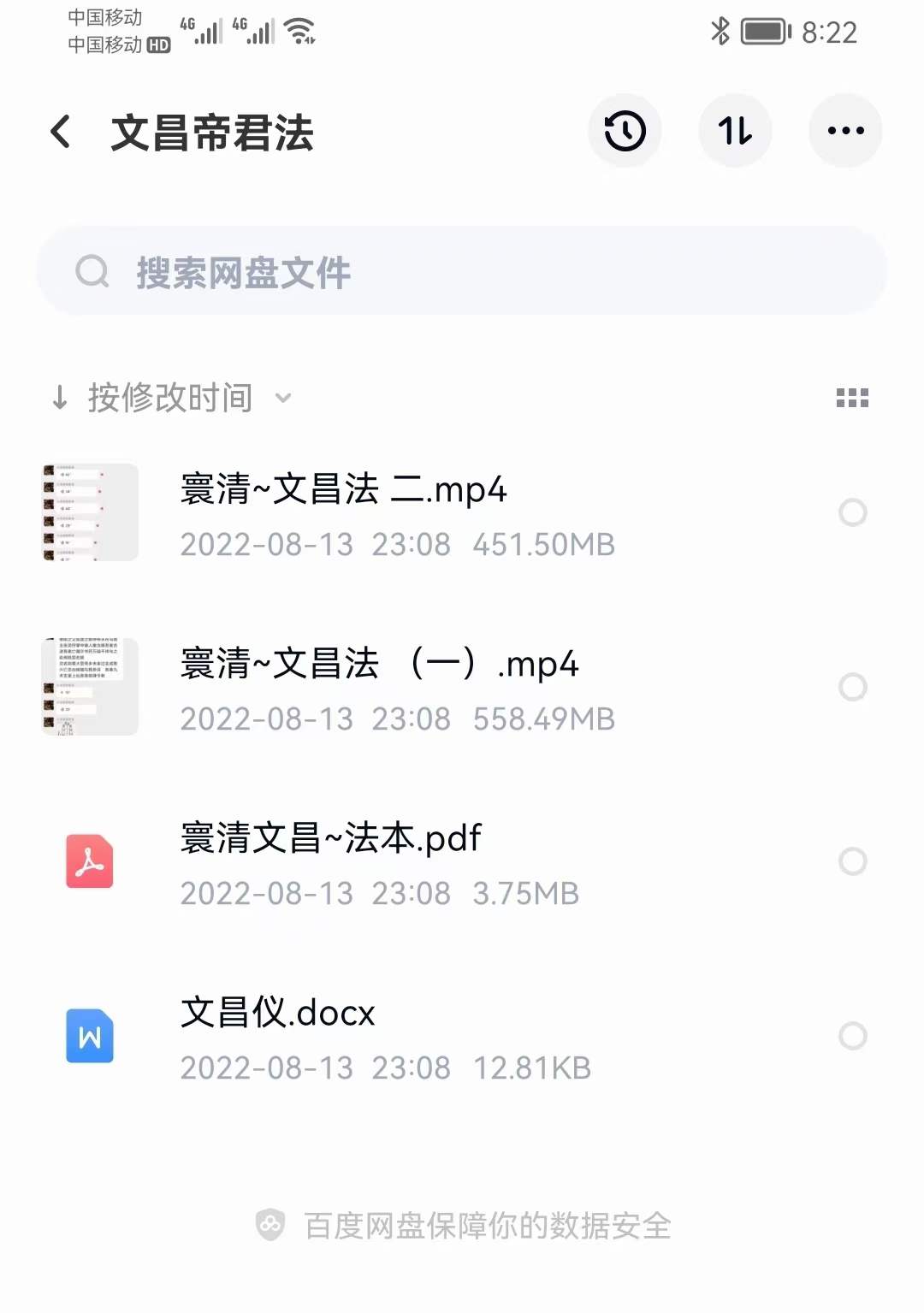924x1313 pixels.
Task: Switch to grid view icon
Action: [x=852, y=397]
